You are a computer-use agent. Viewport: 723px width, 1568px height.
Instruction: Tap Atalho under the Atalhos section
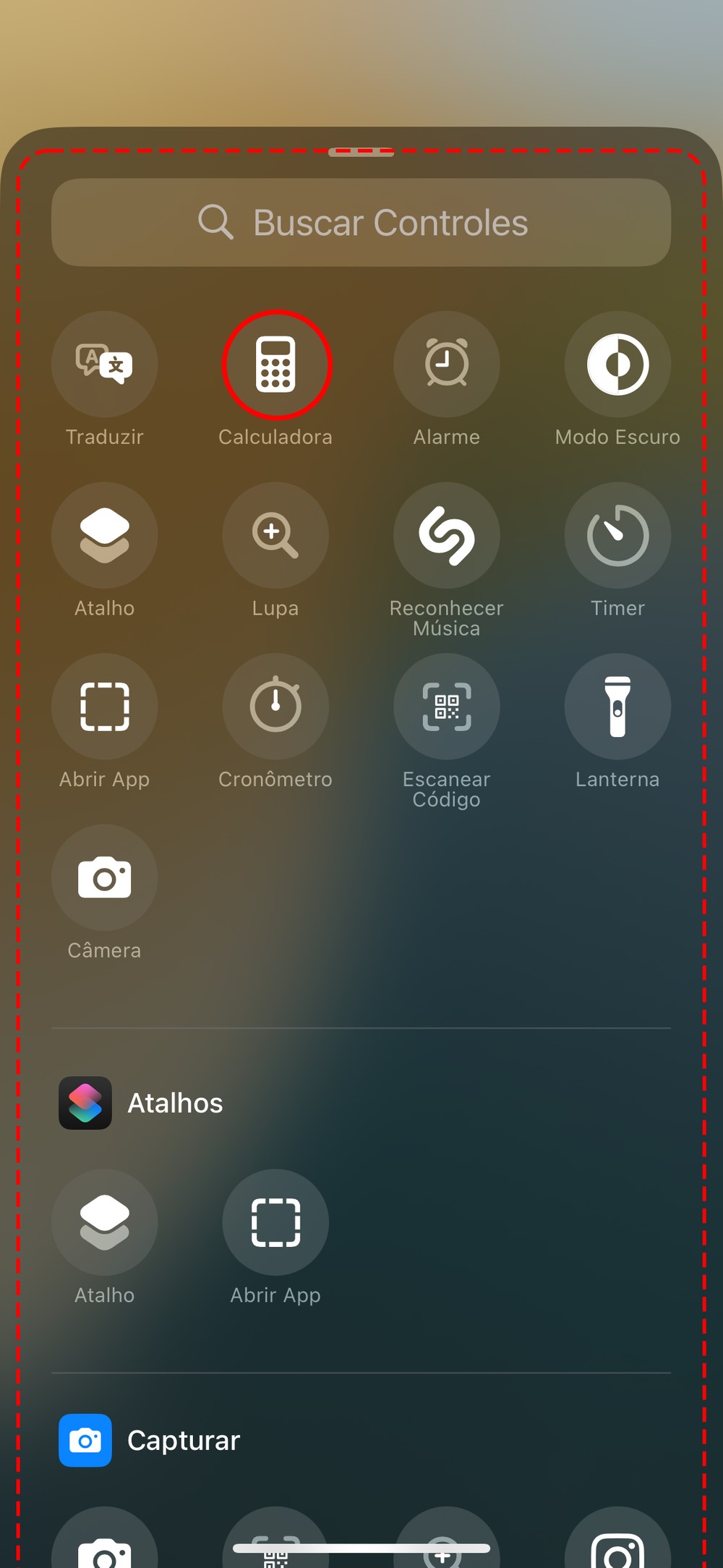coord(105,1222)
